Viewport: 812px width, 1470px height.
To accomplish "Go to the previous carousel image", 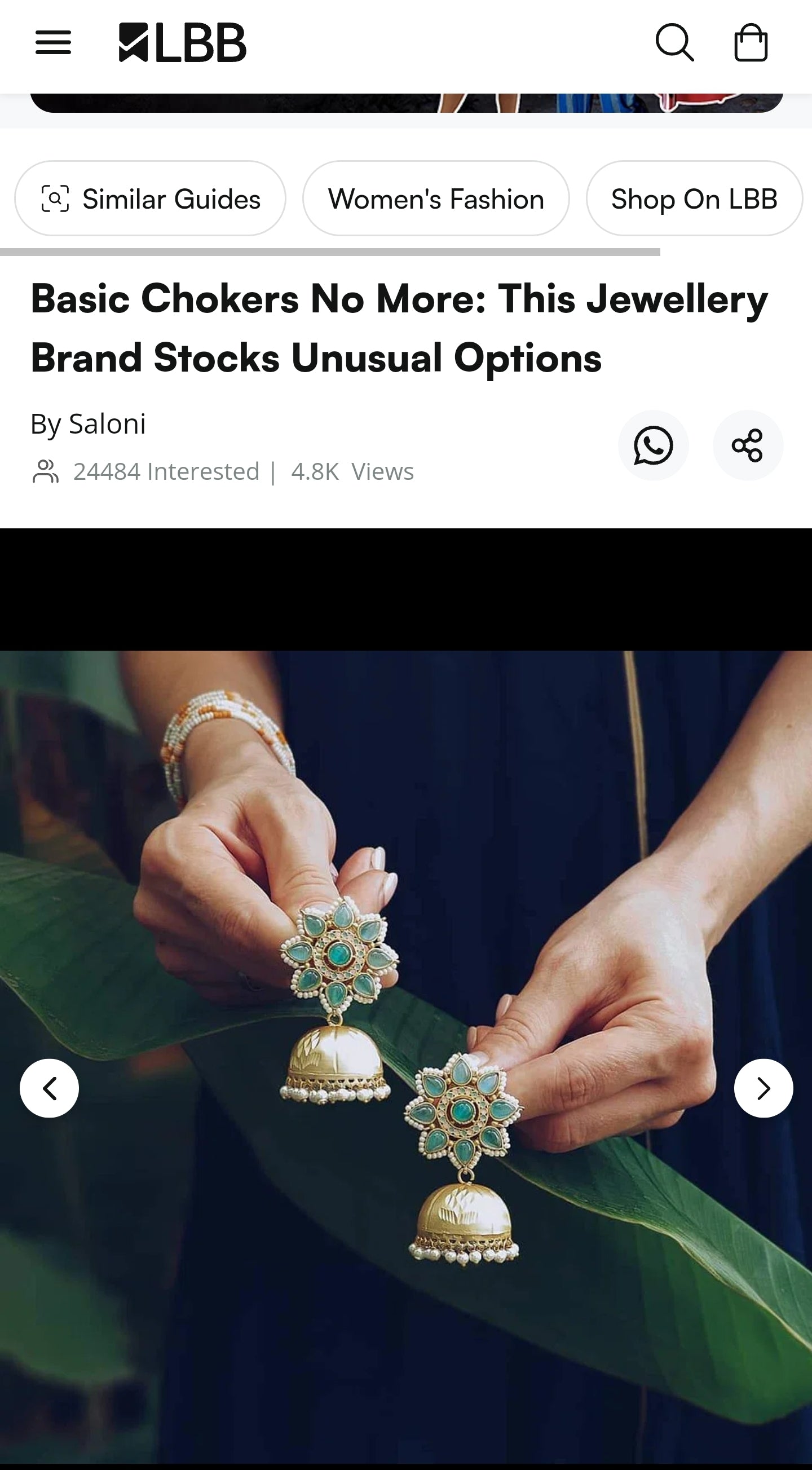I will pyautogui.click(x=50, y=1088).
